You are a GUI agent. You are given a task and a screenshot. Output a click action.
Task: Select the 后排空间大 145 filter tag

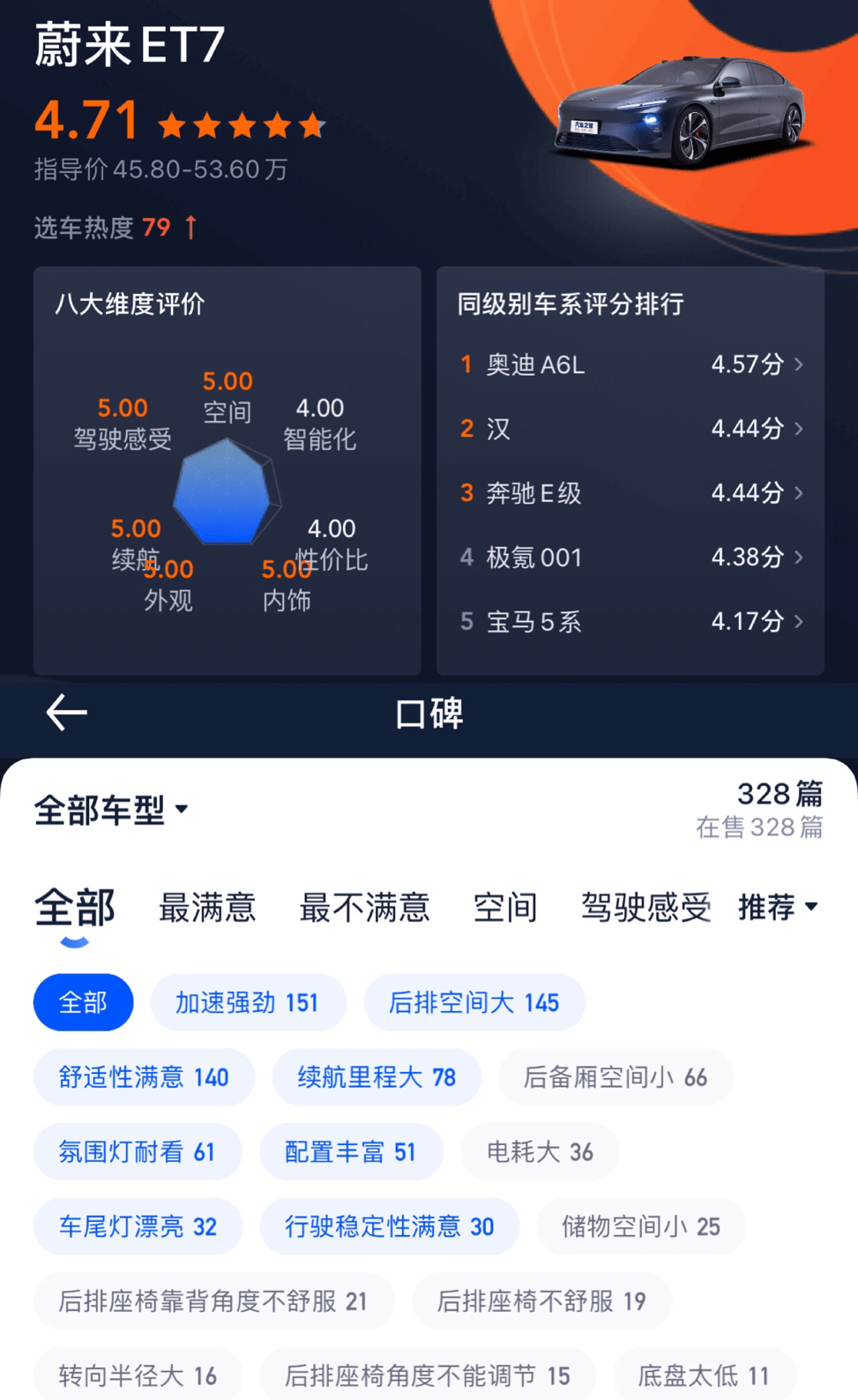474,1002
